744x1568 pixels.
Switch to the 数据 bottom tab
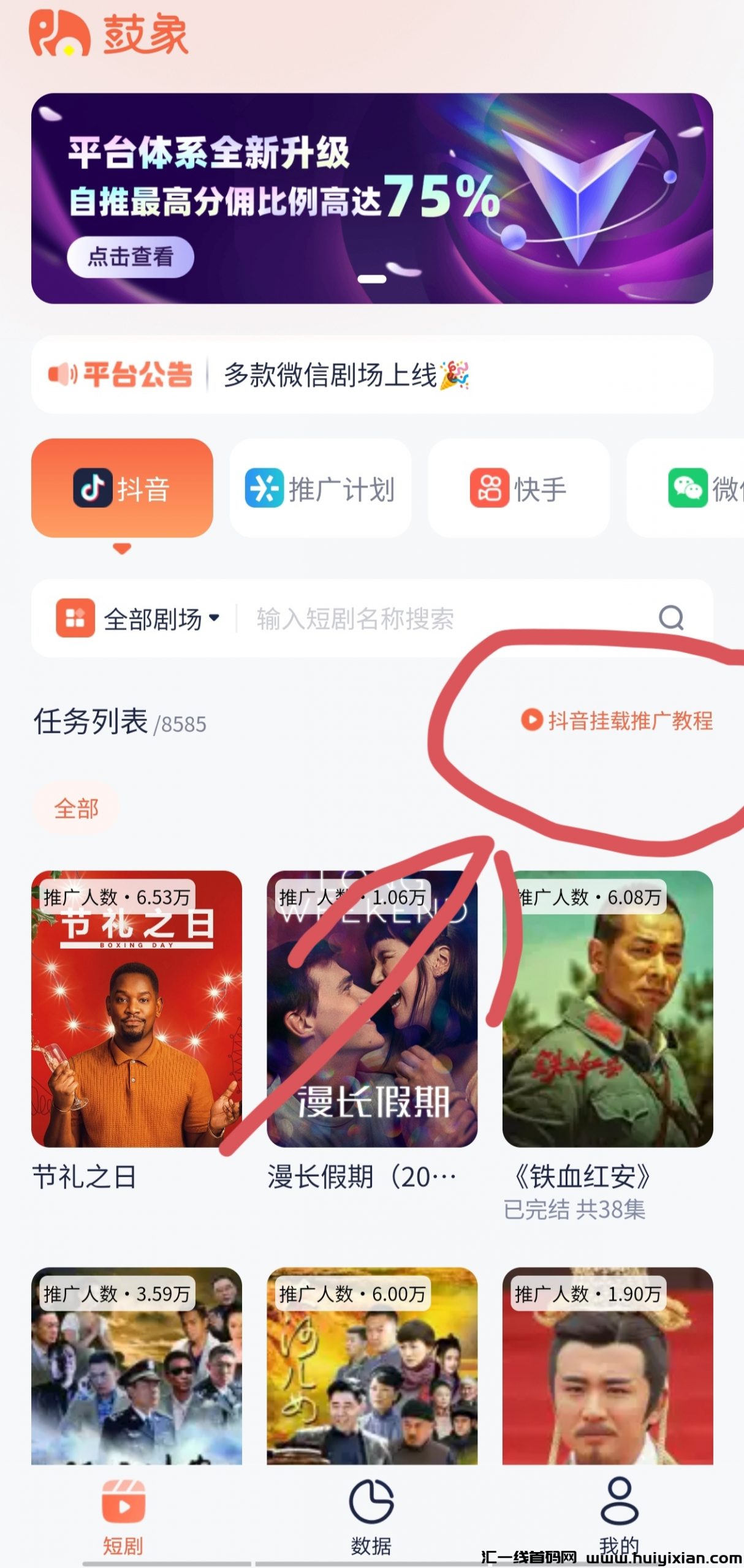point(371,1516)
